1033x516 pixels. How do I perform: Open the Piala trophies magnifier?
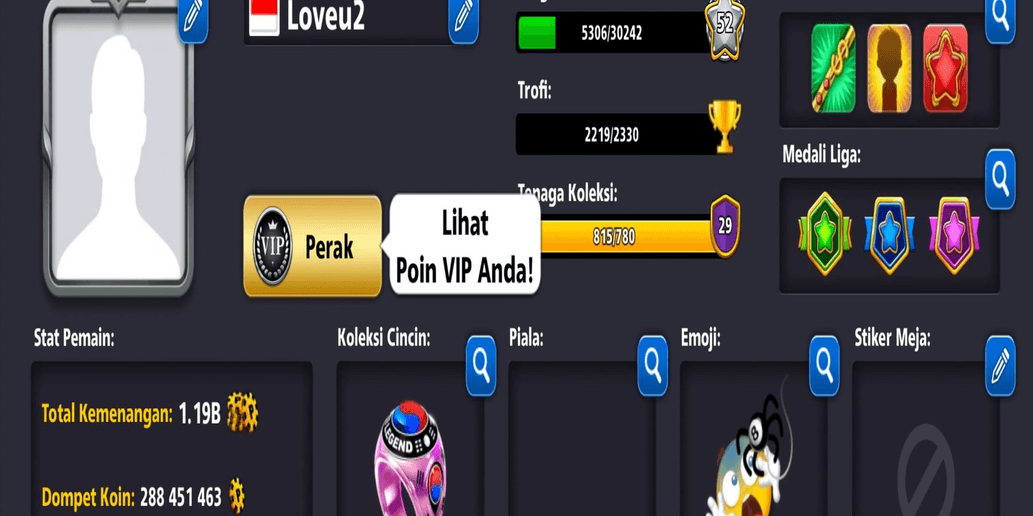tap(653, 366)
